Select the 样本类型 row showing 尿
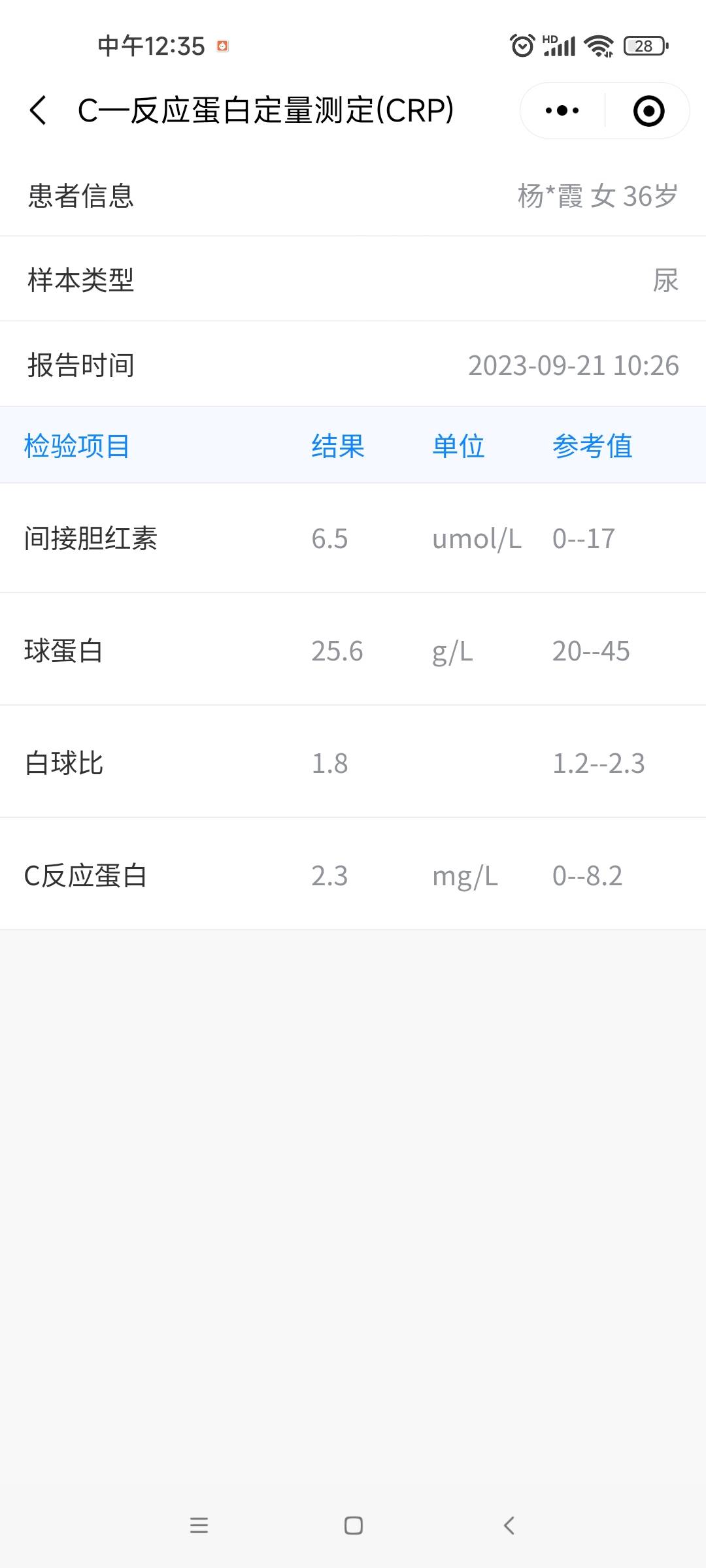Viewport: 706px width, 1568px height. click(x=353, y=280)
